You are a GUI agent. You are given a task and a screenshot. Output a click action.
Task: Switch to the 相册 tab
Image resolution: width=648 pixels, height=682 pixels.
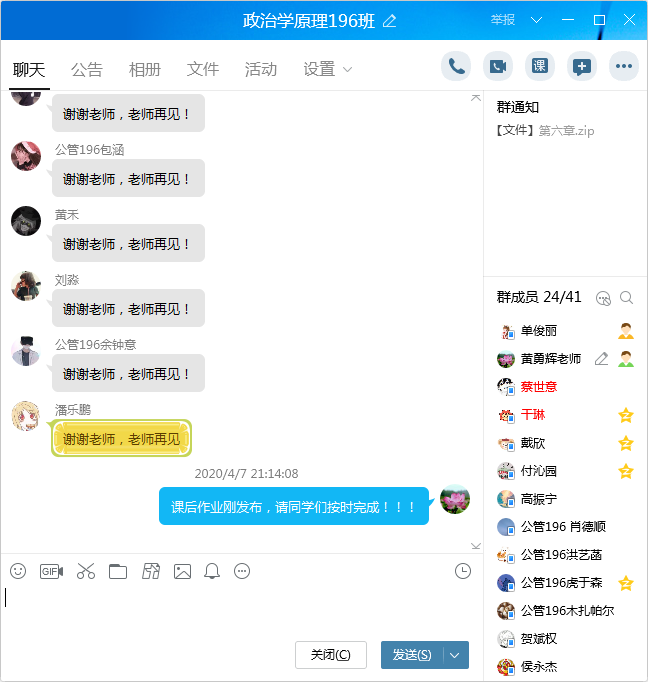145,69
